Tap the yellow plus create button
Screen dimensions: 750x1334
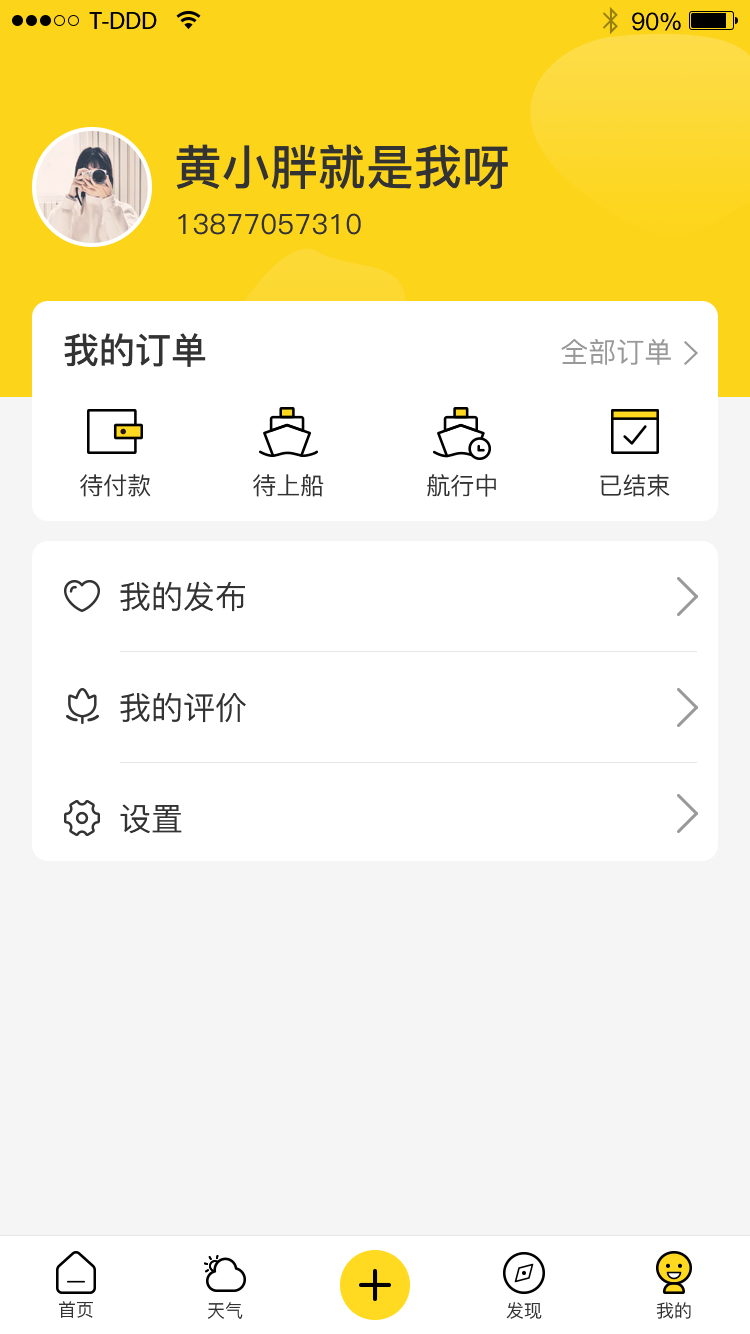click(x=374, y=1283)
